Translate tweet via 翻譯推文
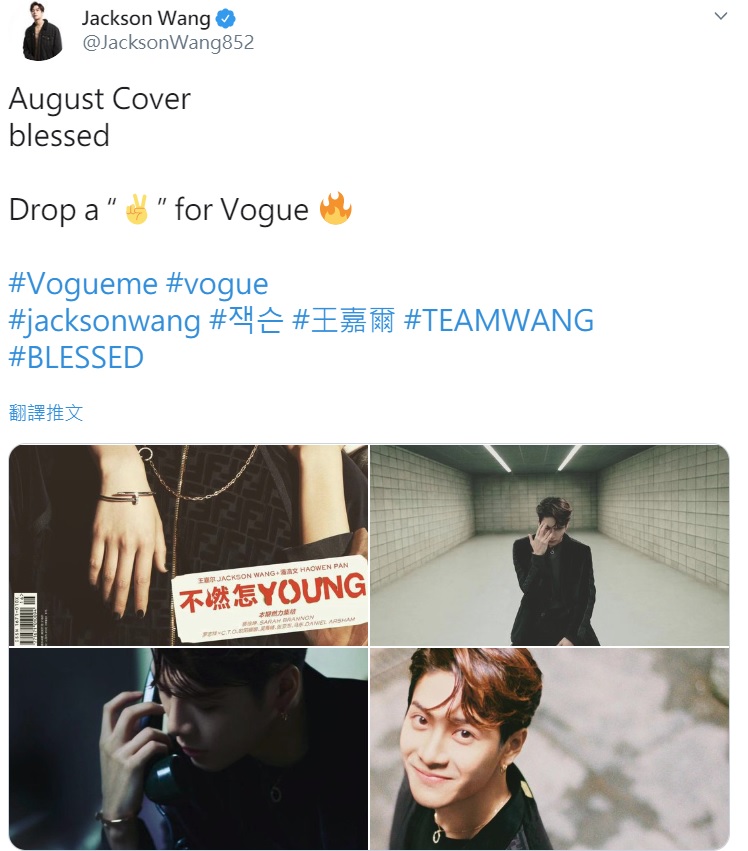748x851 pixels. tap(46, 412)
